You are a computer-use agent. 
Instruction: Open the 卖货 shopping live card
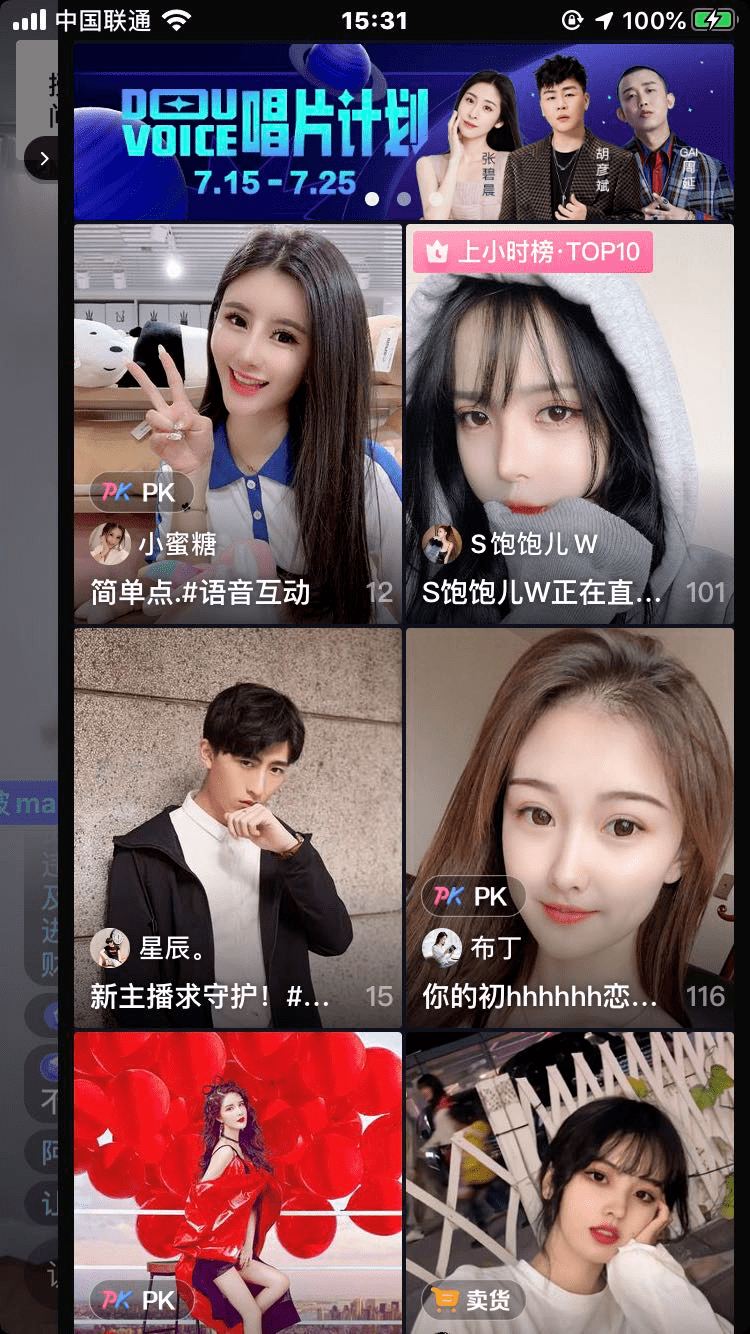click(x=569, y=1182)
